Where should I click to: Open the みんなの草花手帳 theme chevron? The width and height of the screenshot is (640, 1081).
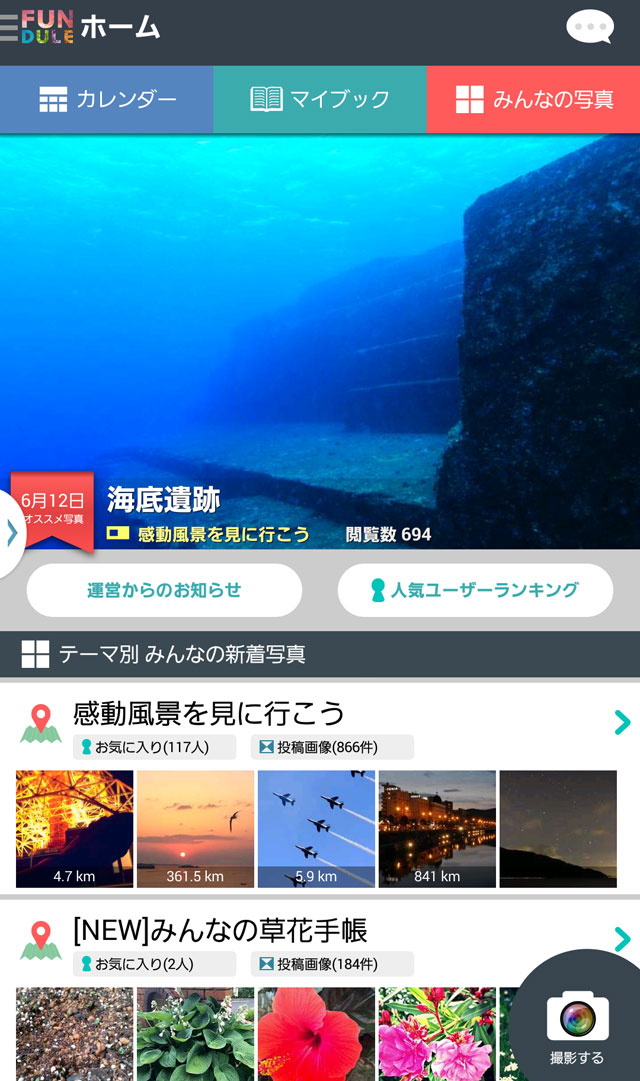point(622,939)
